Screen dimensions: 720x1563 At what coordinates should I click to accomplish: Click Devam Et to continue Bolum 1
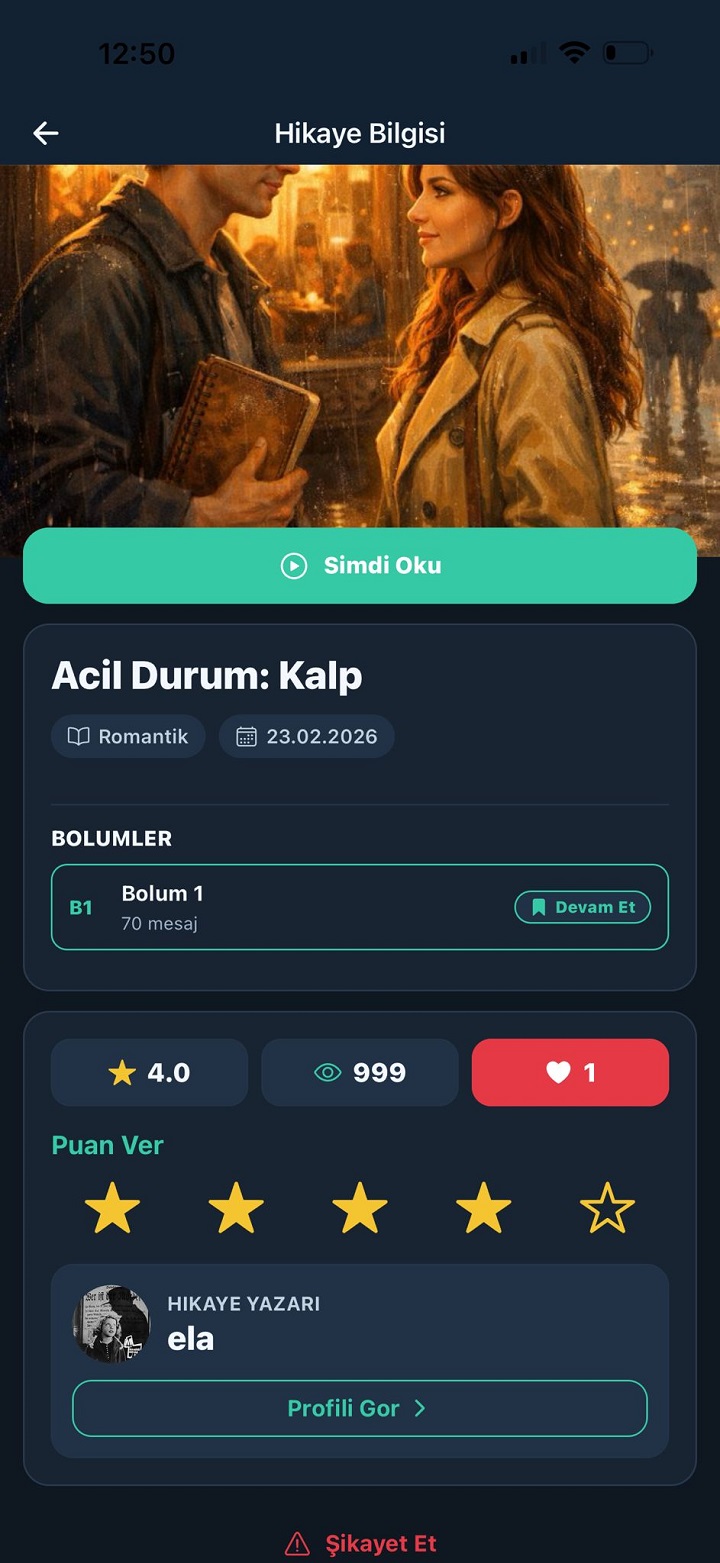point(582,907)
